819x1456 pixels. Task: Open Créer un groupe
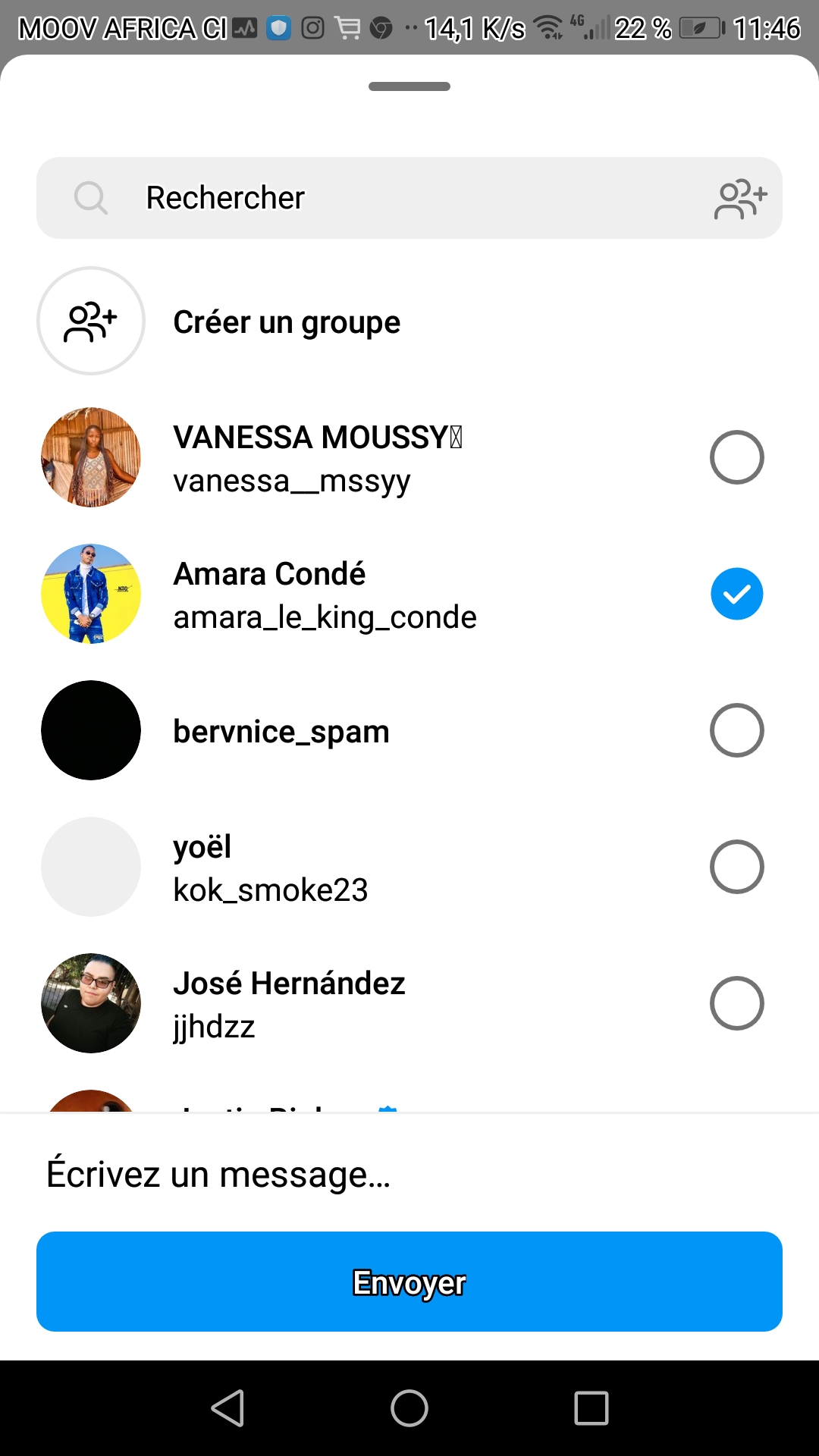pos(287,322)
